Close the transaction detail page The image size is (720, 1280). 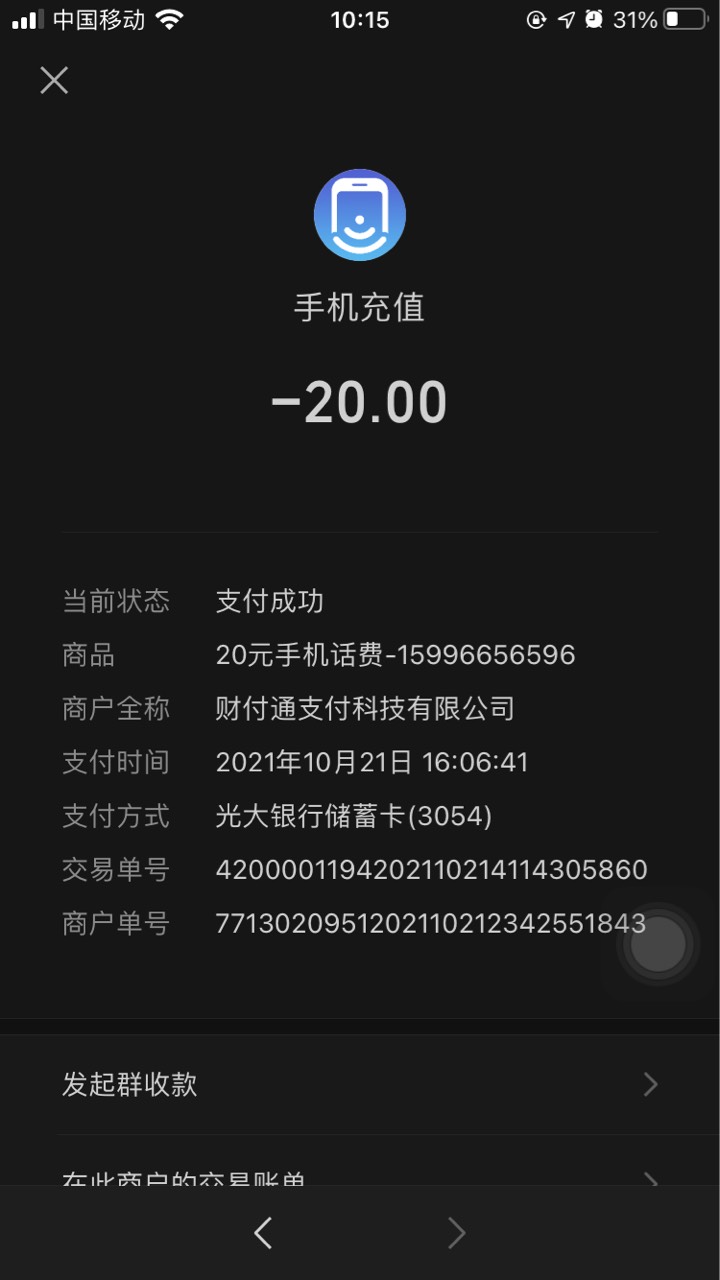pos(54,80)
